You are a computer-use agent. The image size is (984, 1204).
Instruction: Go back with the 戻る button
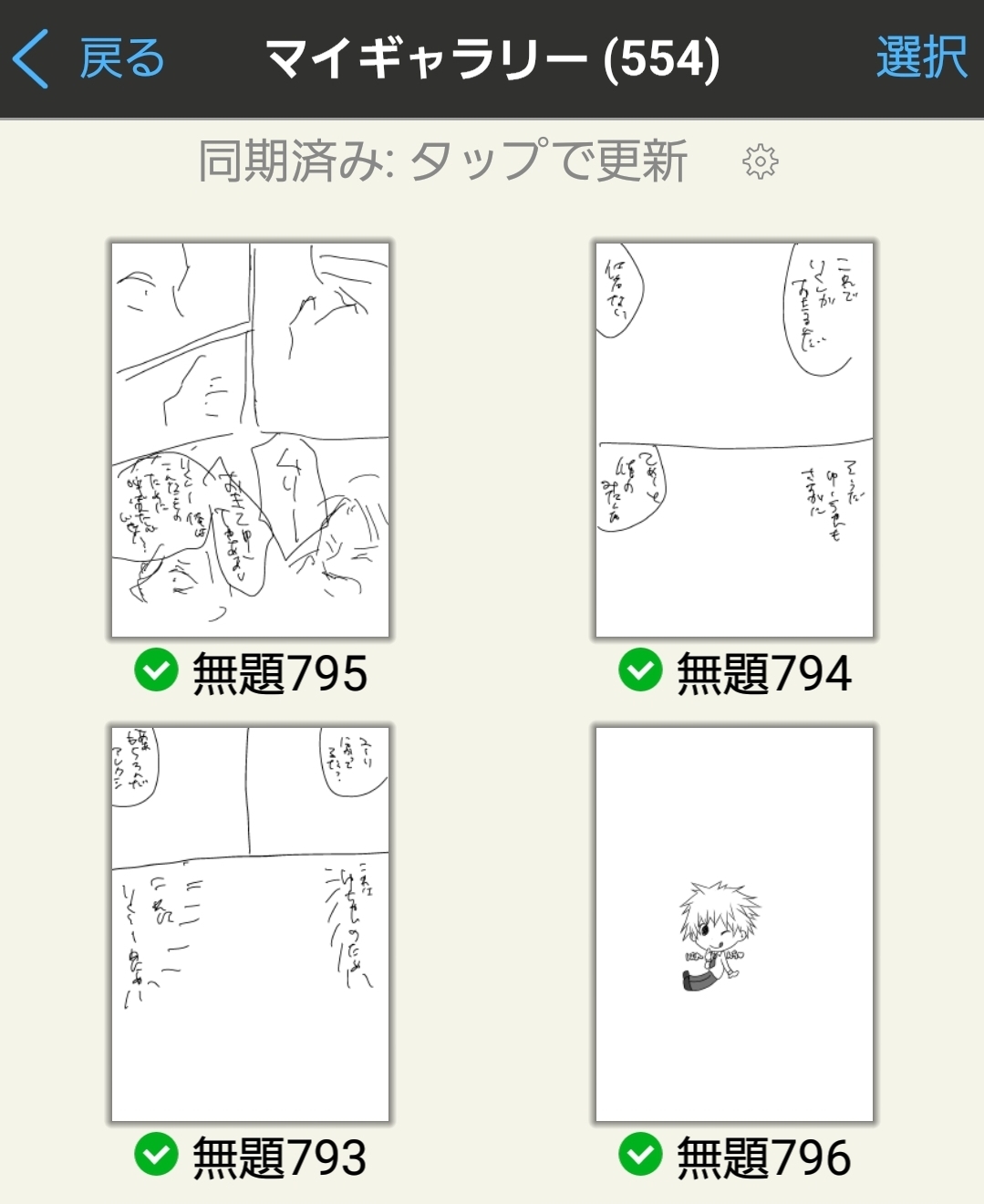(88, 58)
